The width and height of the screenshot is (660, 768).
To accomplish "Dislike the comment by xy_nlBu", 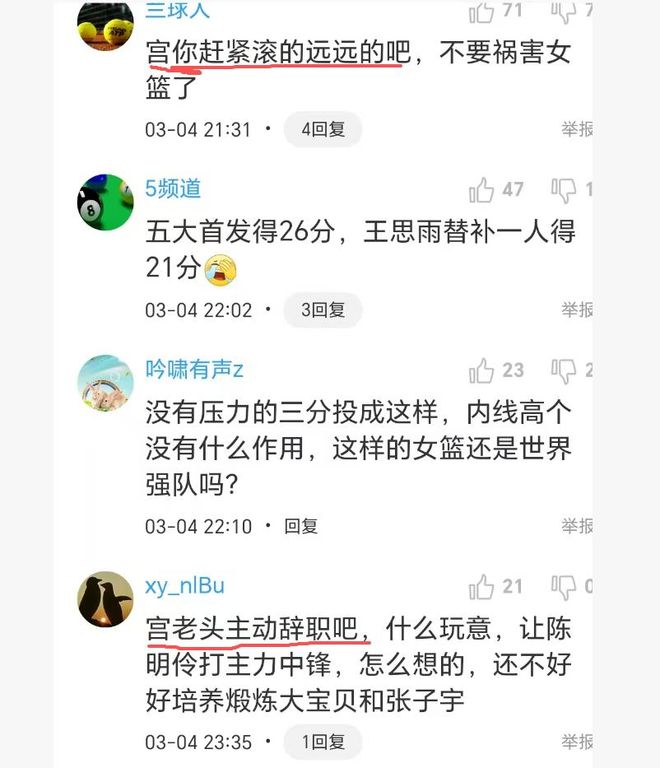I will pos(565,587).
